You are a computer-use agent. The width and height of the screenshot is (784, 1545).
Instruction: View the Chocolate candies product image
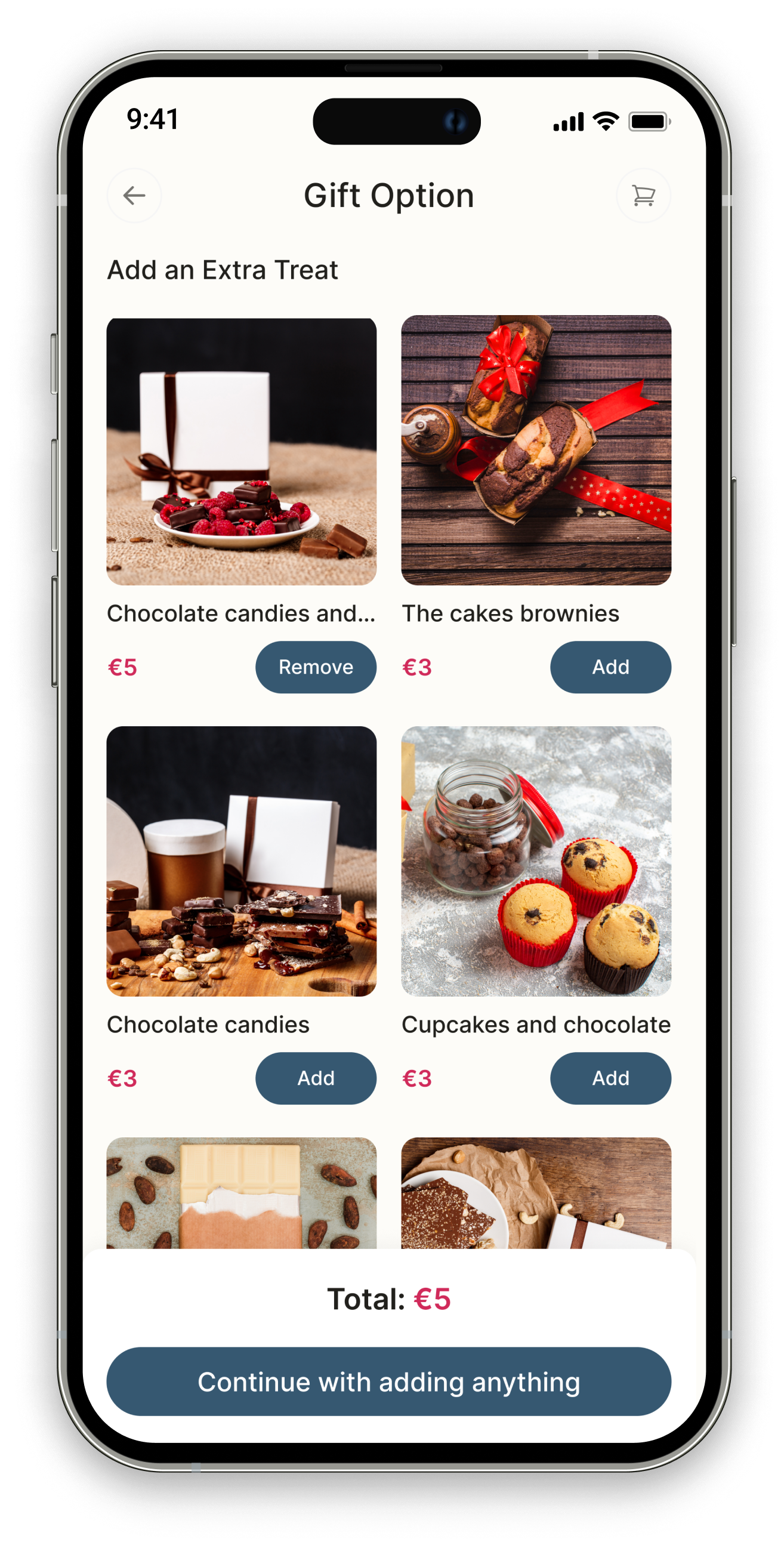pyautogui.click(x=241, y=861)
